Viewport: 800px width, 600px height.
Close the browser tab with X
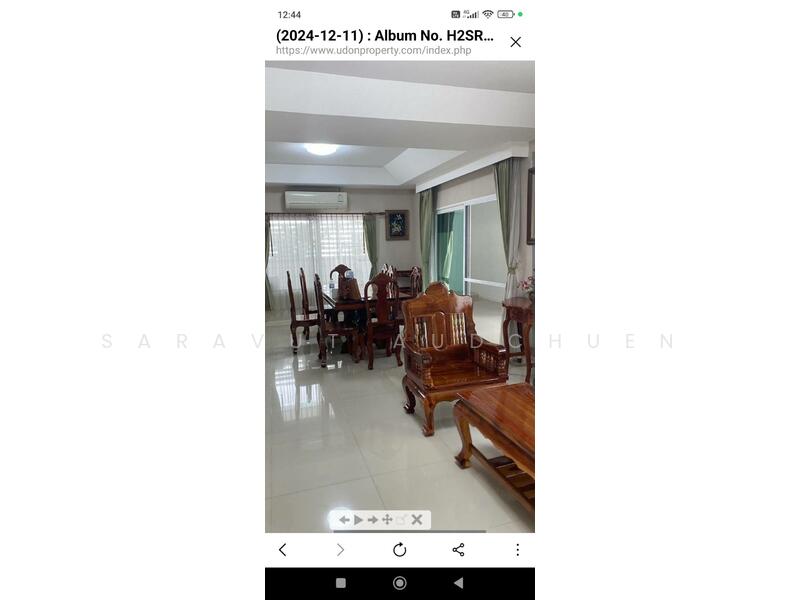[x=515, y=42]
